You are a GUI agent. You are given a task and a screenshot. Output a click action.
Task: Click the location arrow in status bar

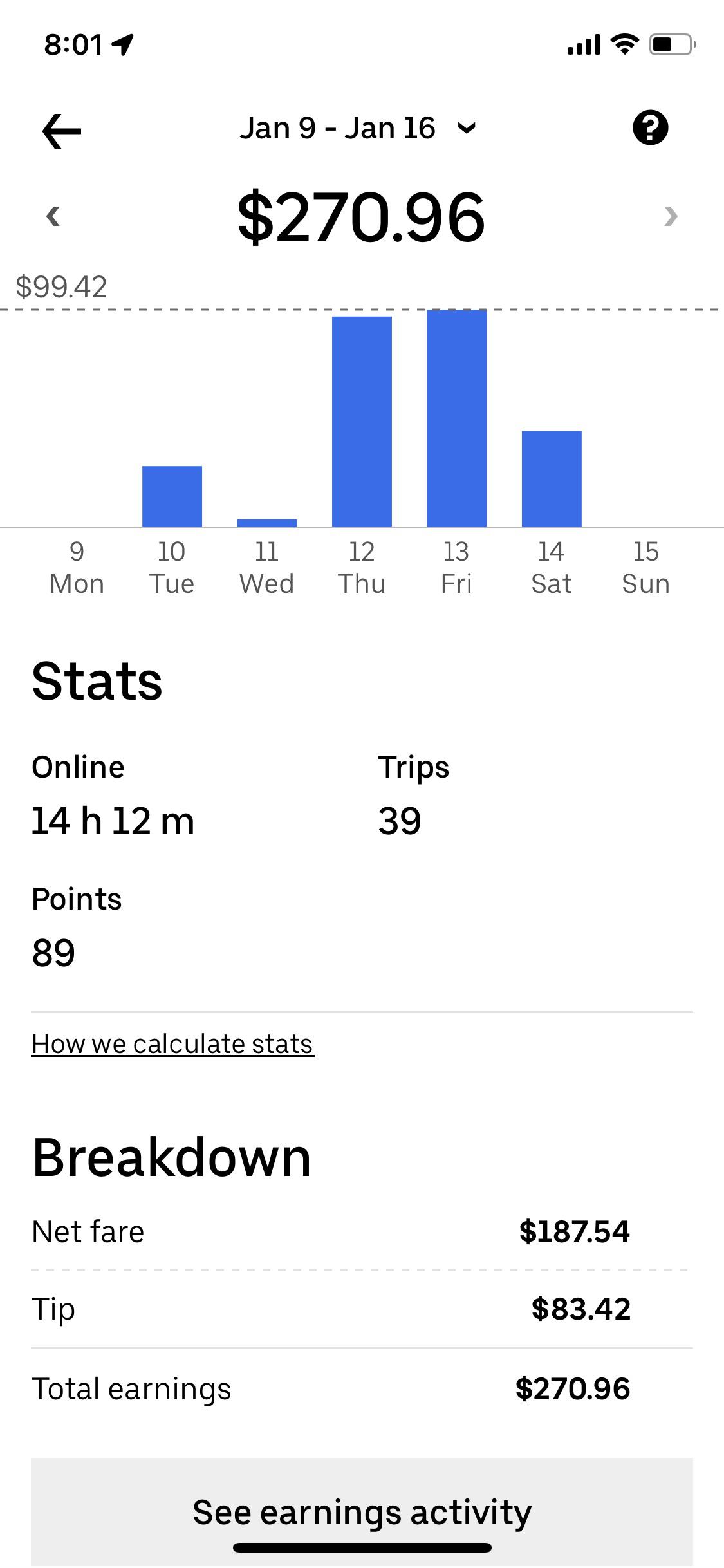click(x=122, y=44)
